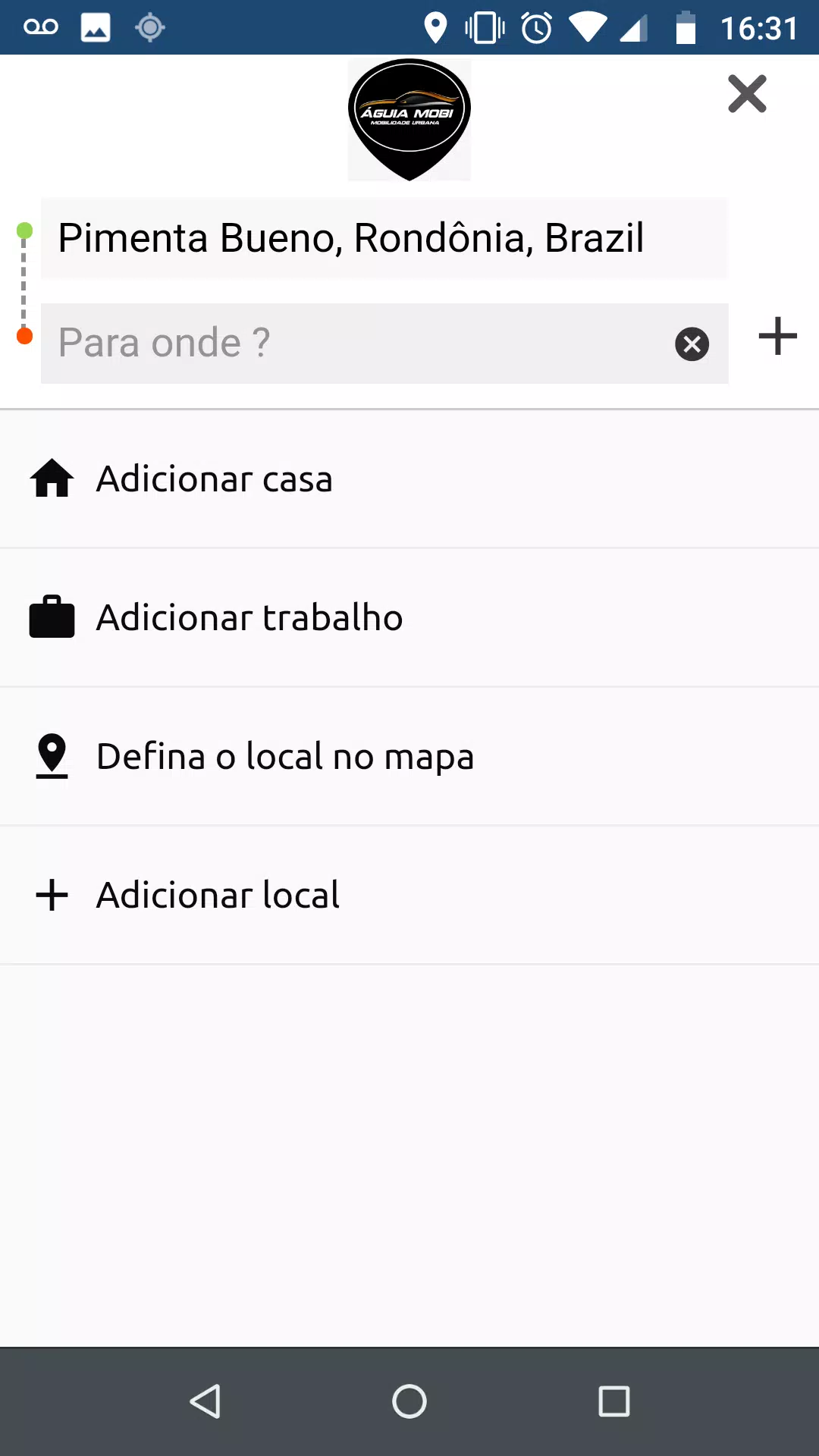Edit the Pimenta Bueno pickup address
This screenshot has height=1456, width=819.
coord(384,238)
